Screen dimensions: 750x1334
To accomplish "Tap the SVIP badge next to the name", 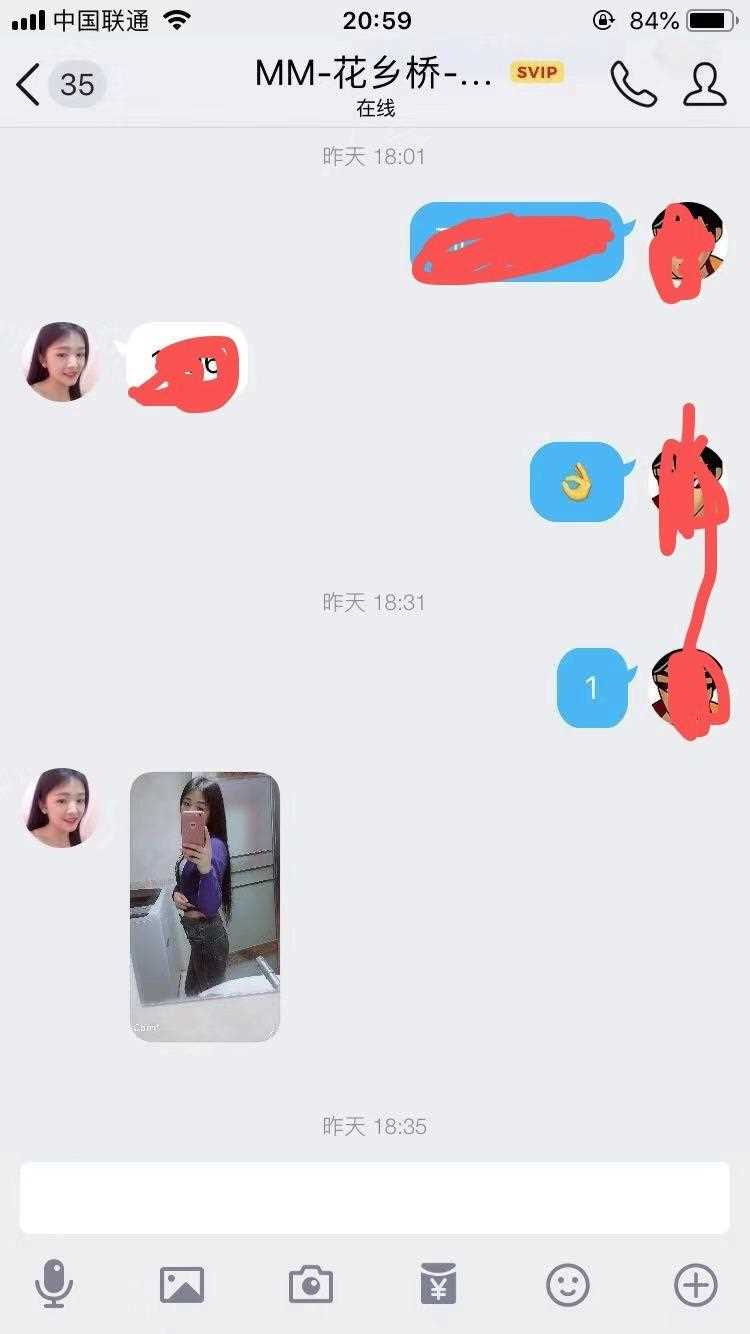I will (x=537, y=73).
